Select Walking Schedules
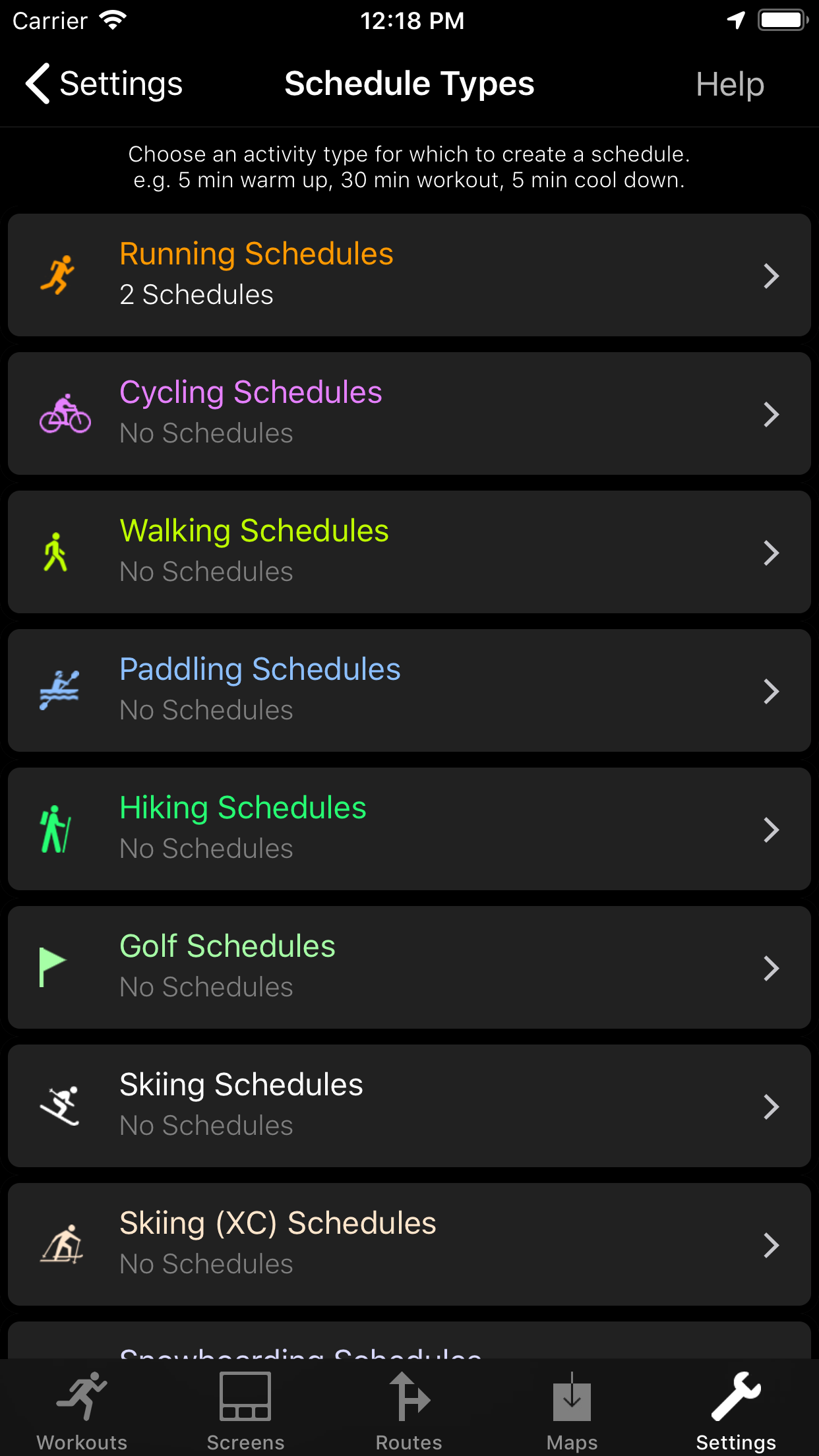 (x=409, y=552)
